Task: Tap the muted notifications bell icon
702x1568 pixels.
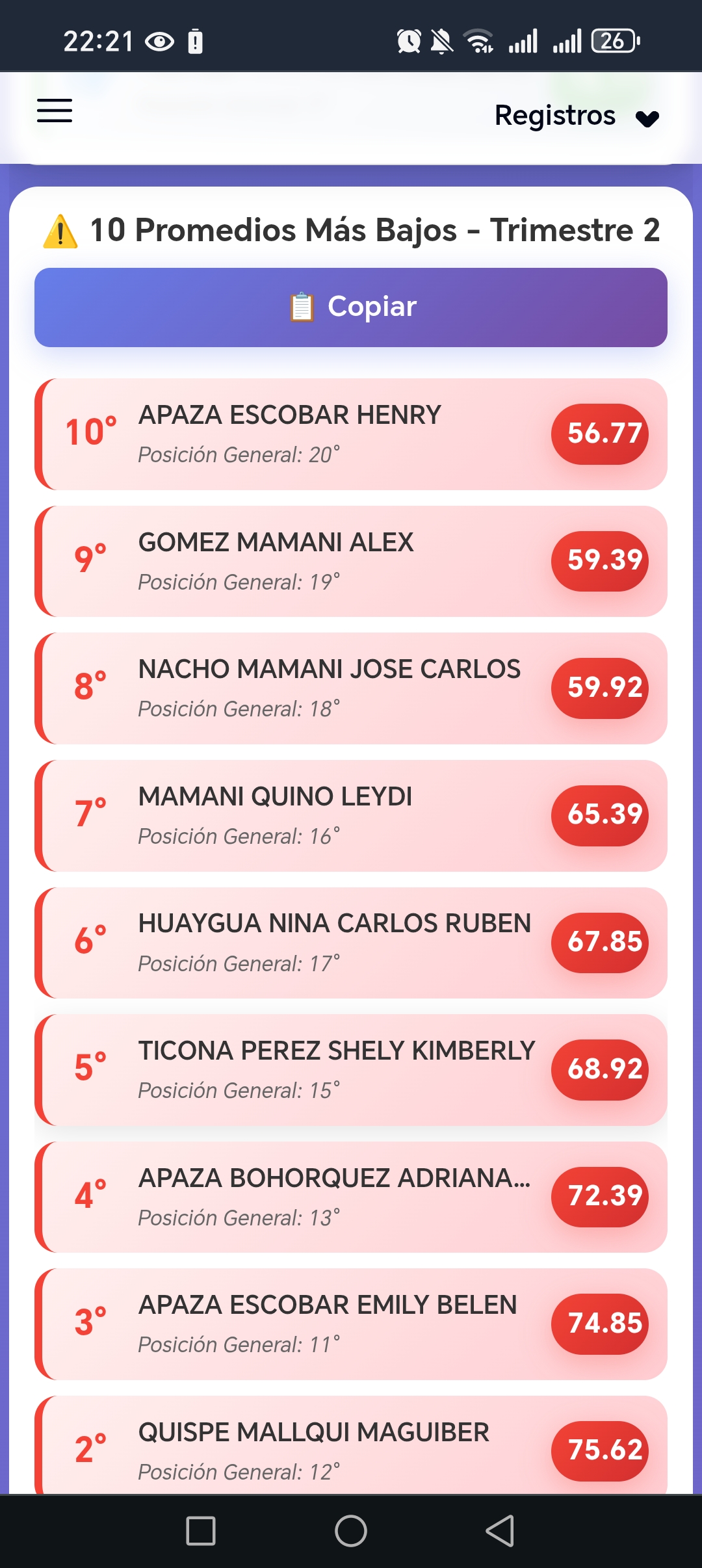Action: (x=443, y=40)
